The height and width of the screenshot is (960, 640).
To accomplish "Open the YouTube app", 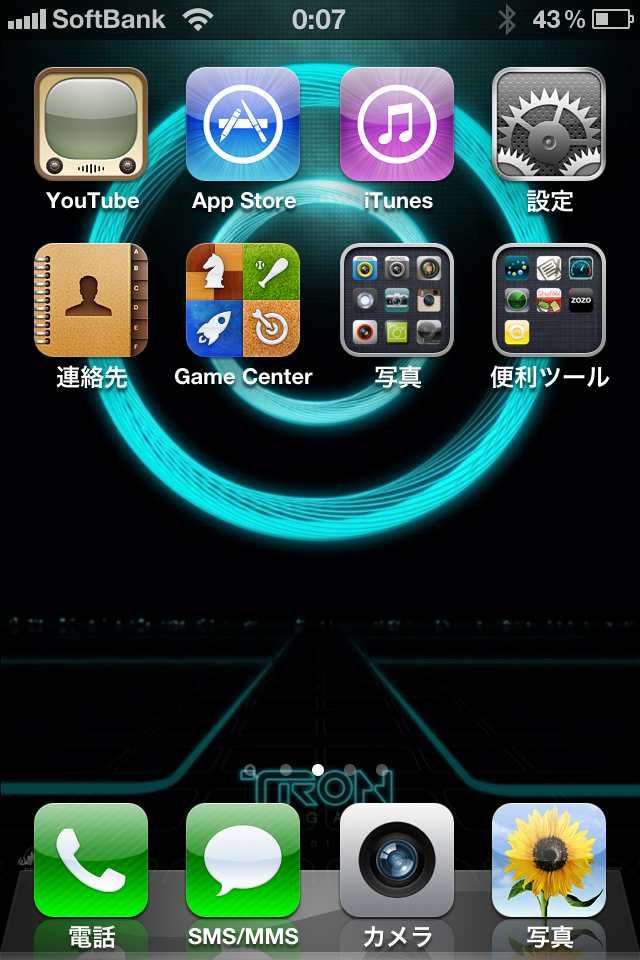I will [91, 124].
